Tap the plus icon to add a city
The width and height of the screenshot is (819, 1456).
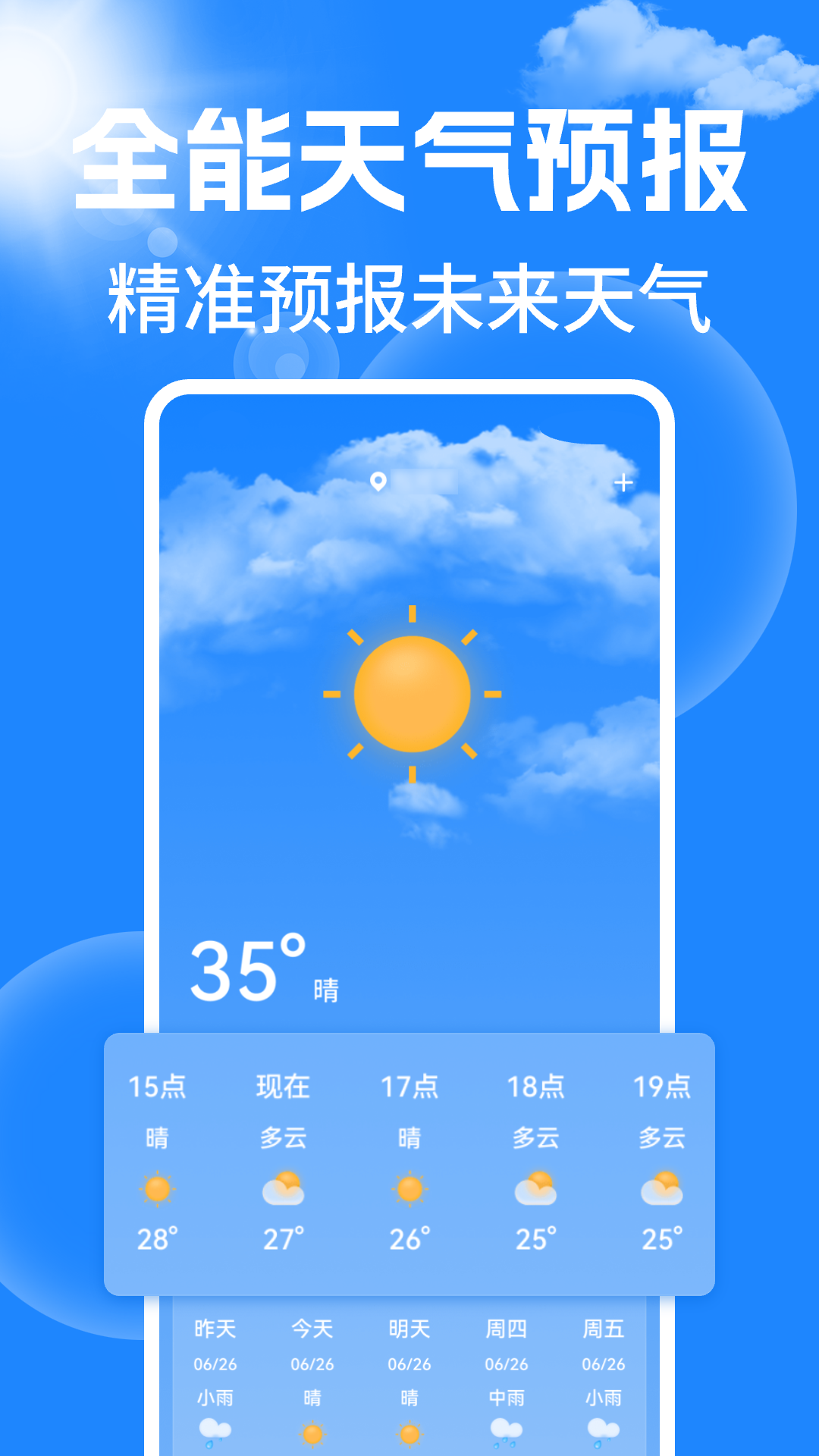click(x=623, y=482)
